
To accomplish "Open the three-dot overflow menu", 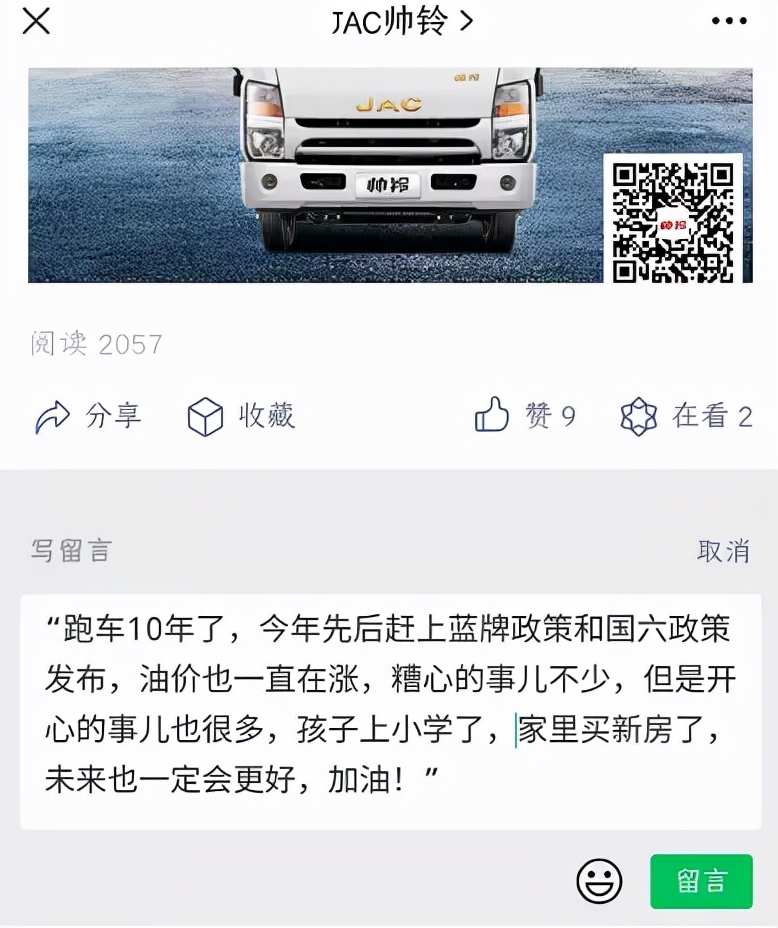I will pos(729,21).
